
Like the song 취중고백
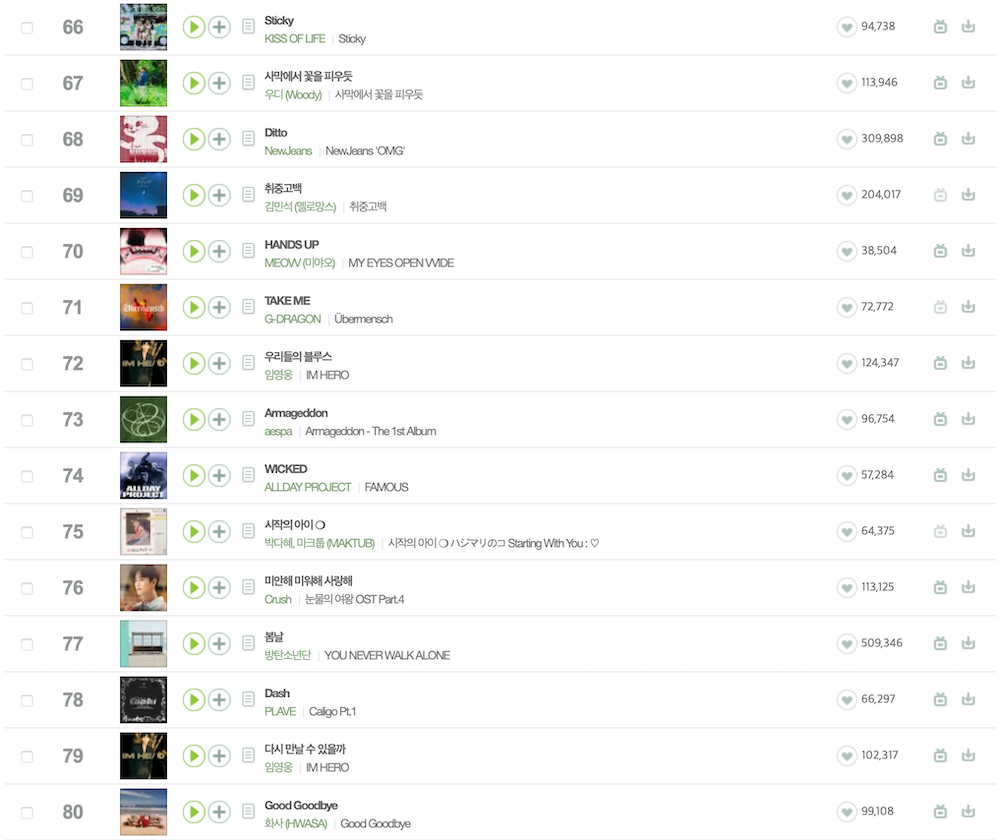click(847, 195)
